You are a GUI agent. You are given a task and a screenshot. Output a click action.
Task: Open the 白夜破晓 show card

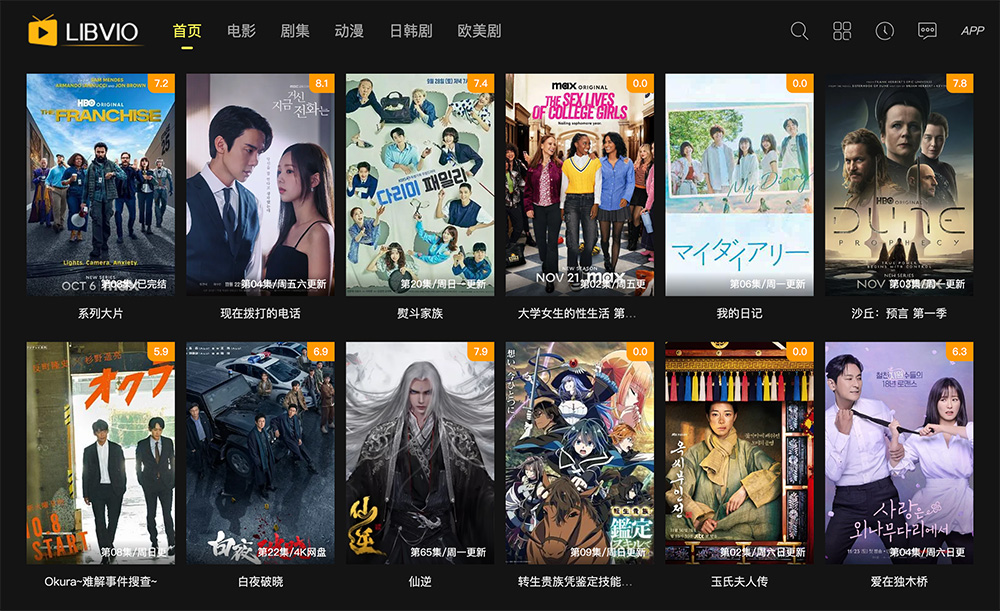coord(260,453)
